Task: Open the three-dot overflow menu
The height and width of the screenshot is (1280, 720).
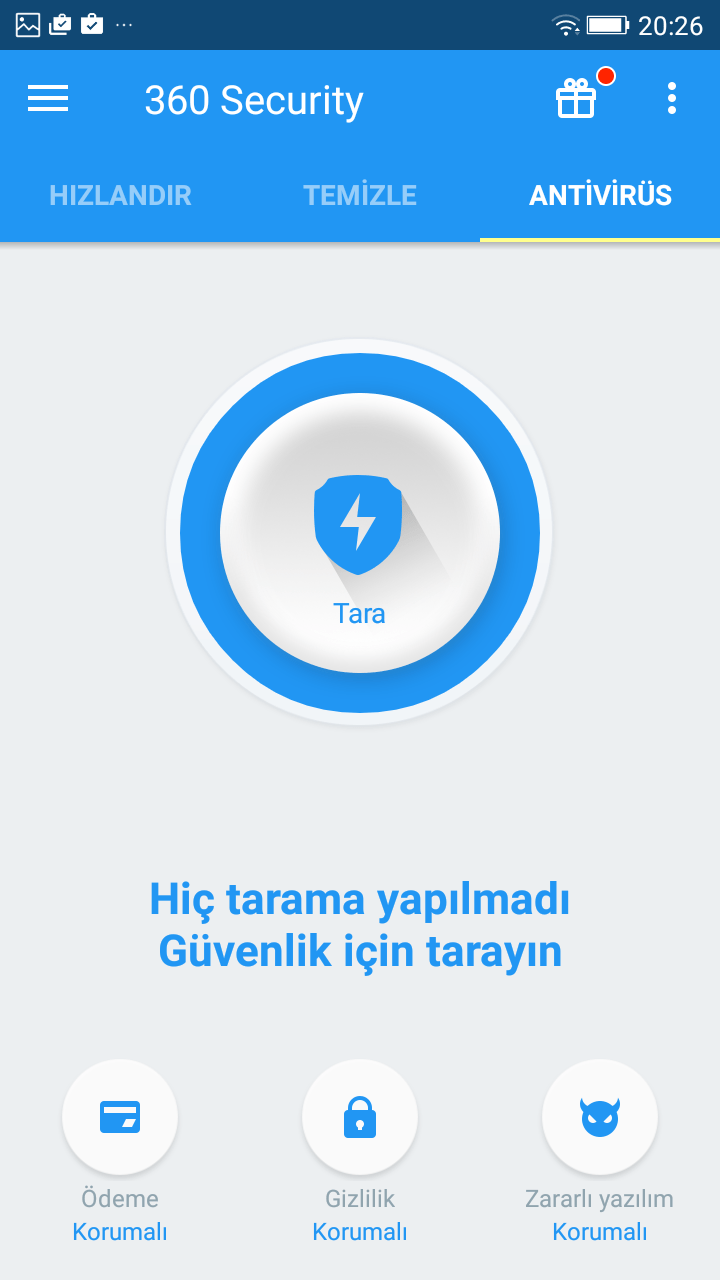Action: pyautogui.click(x=672, y=98)
